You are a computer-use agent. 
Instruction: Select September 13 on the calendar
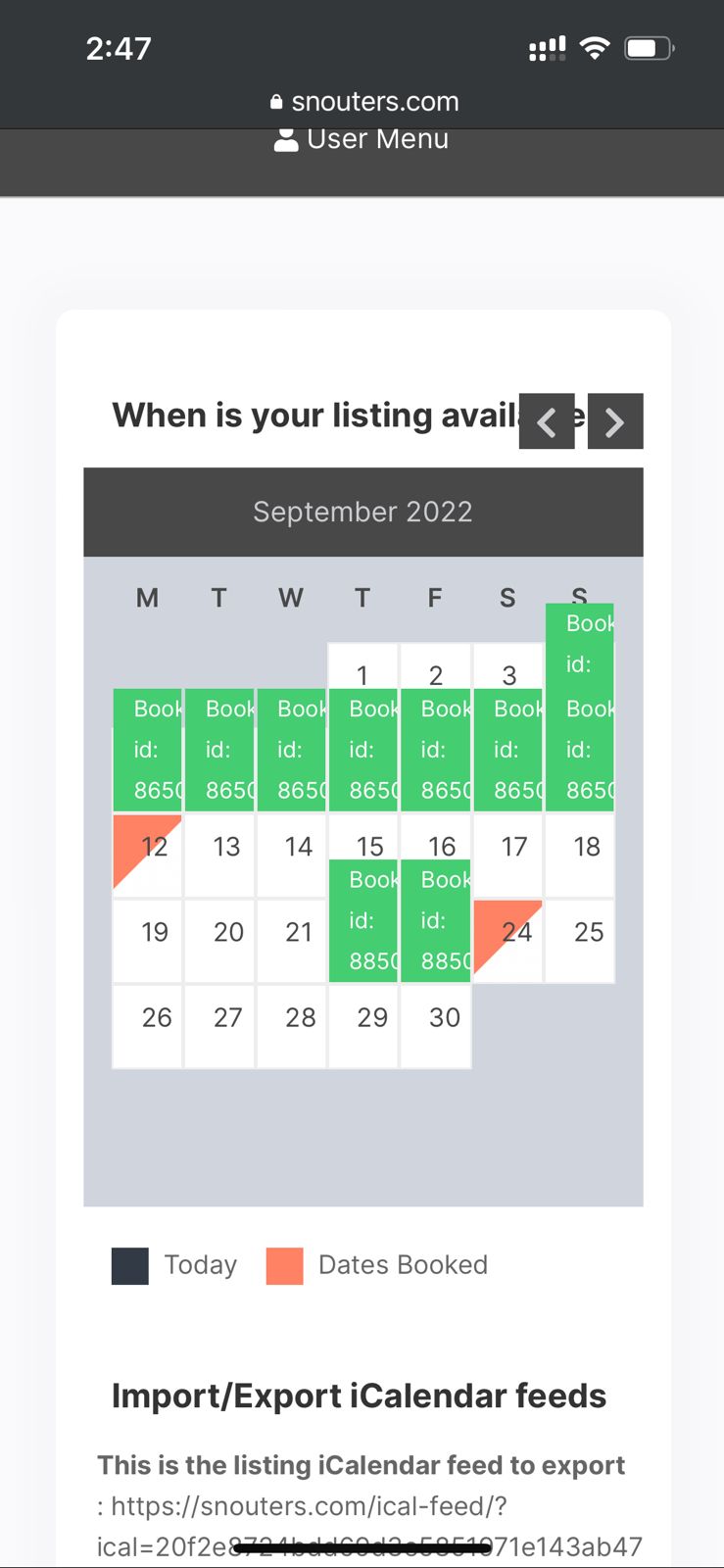219,856
